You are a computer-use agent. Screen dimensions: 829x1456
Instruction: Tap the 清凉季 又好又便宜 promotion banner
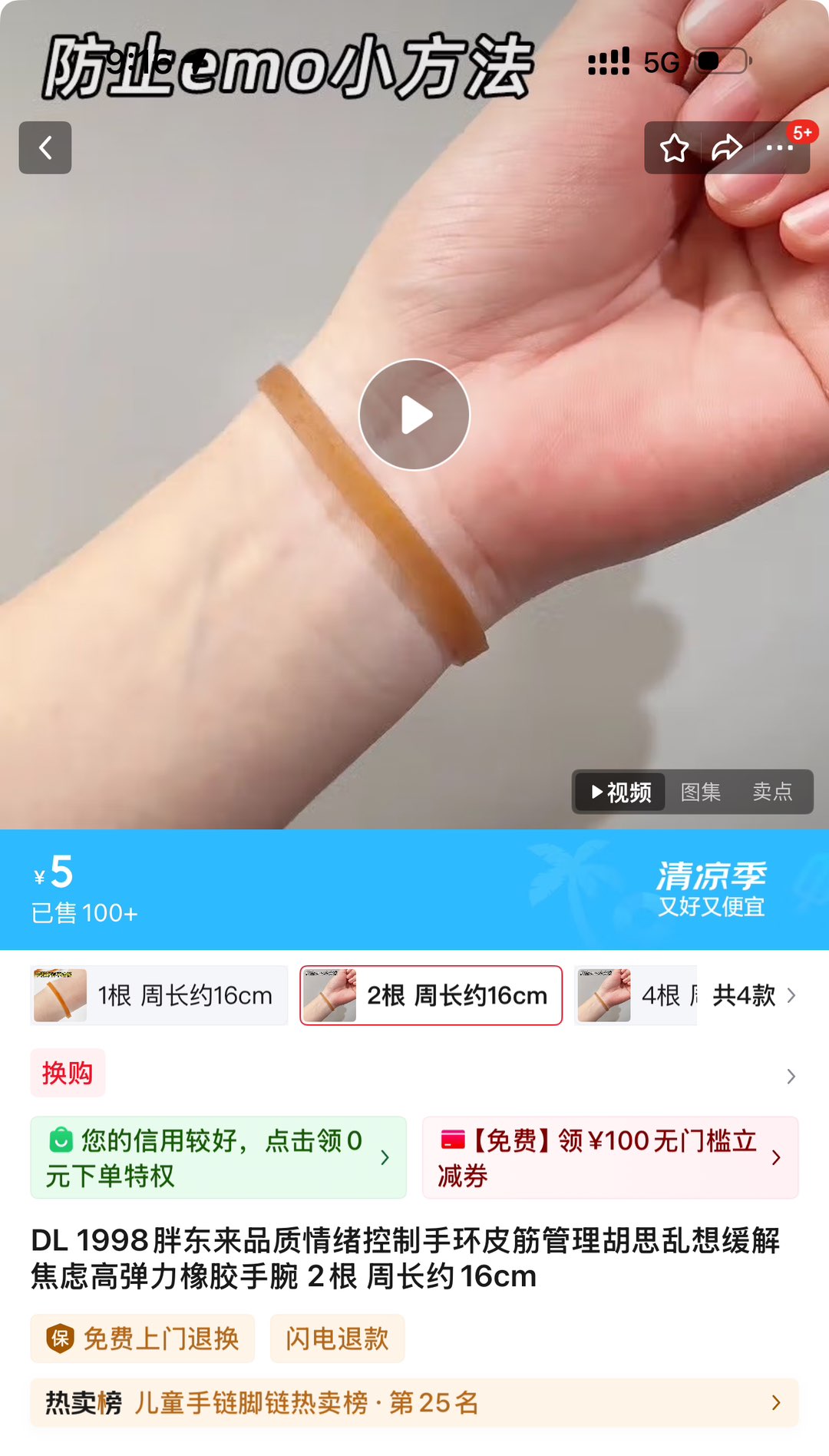click(x=710, y=889)
